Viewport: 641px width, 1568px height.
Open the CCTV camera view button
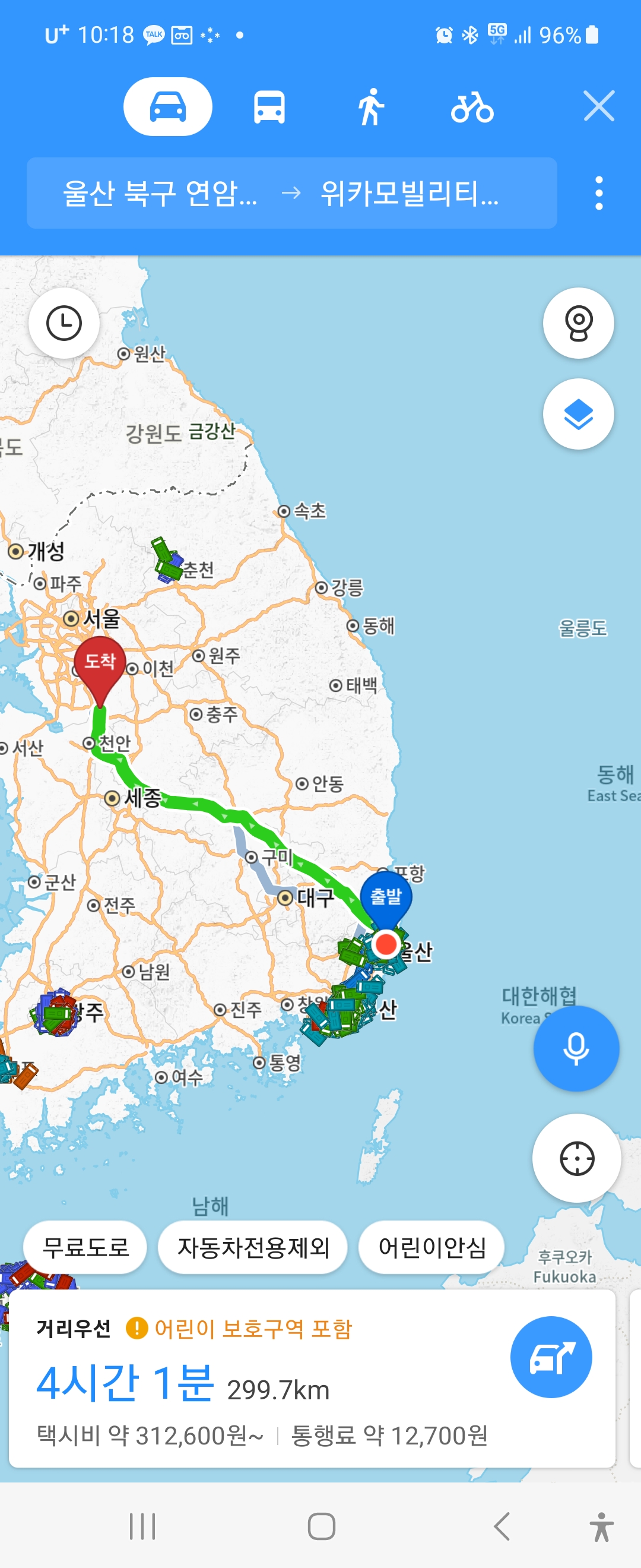pos(578,323)
